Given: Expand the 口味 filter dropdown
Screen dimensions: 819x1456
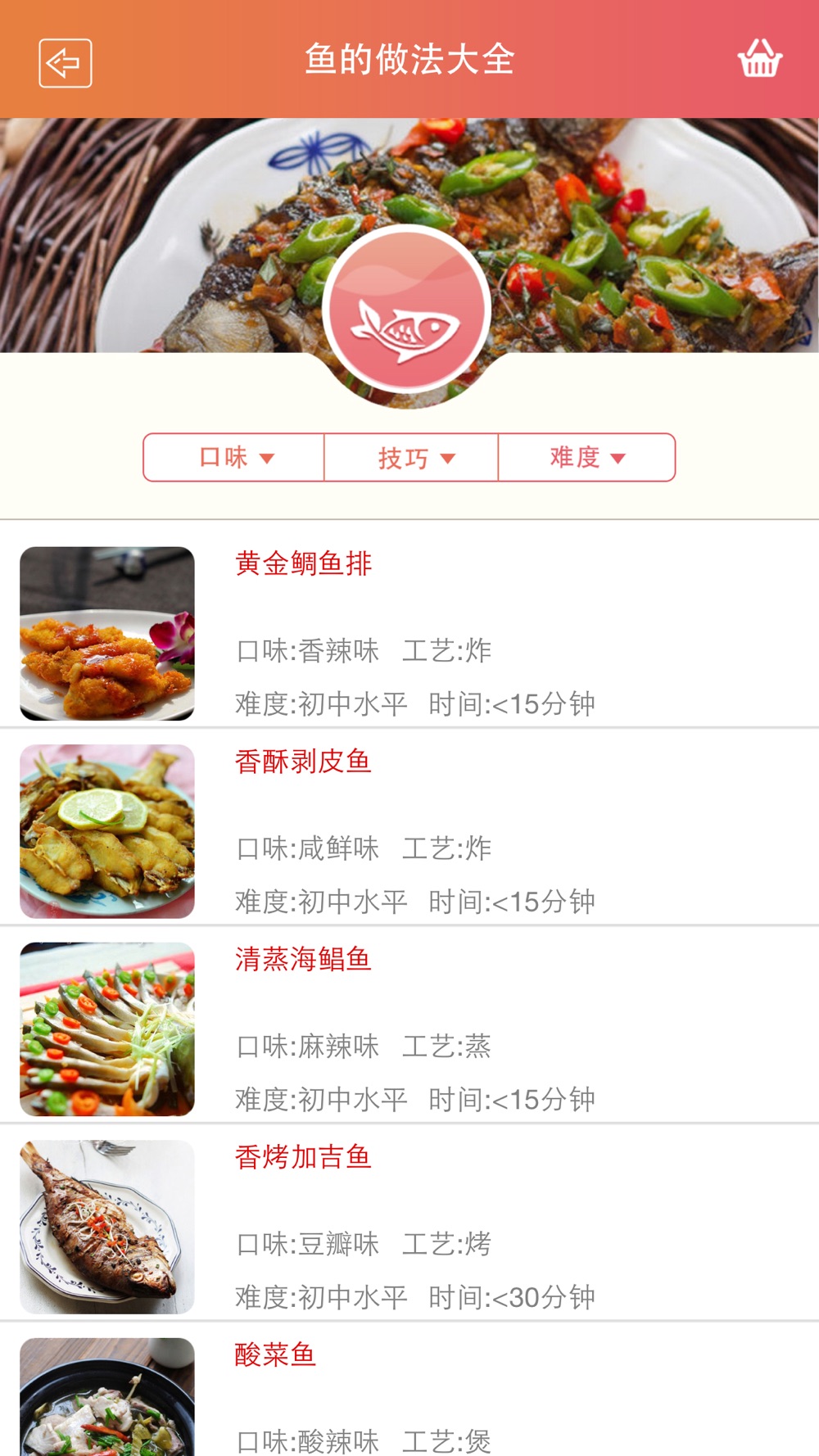Looking at the screenshot, I should click(x=235, y=458).
